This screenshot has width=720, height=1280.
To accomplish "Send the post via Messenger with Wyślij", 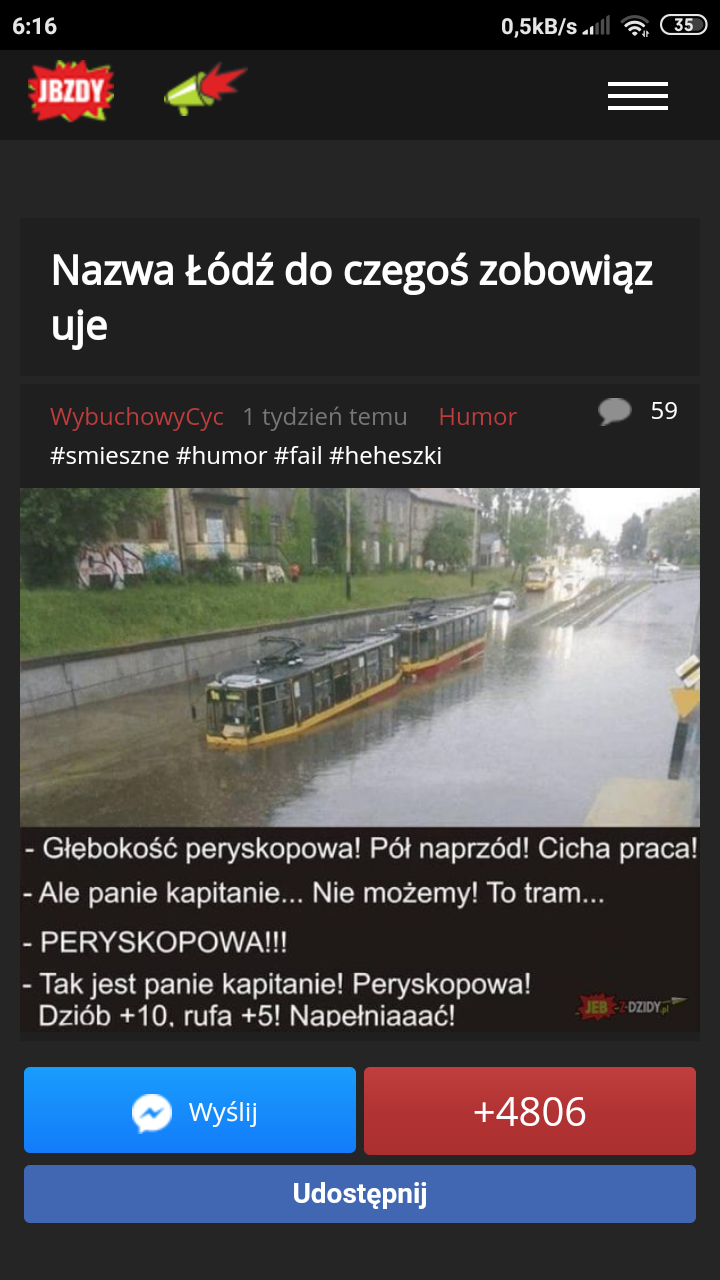I will coord(190,1111).
